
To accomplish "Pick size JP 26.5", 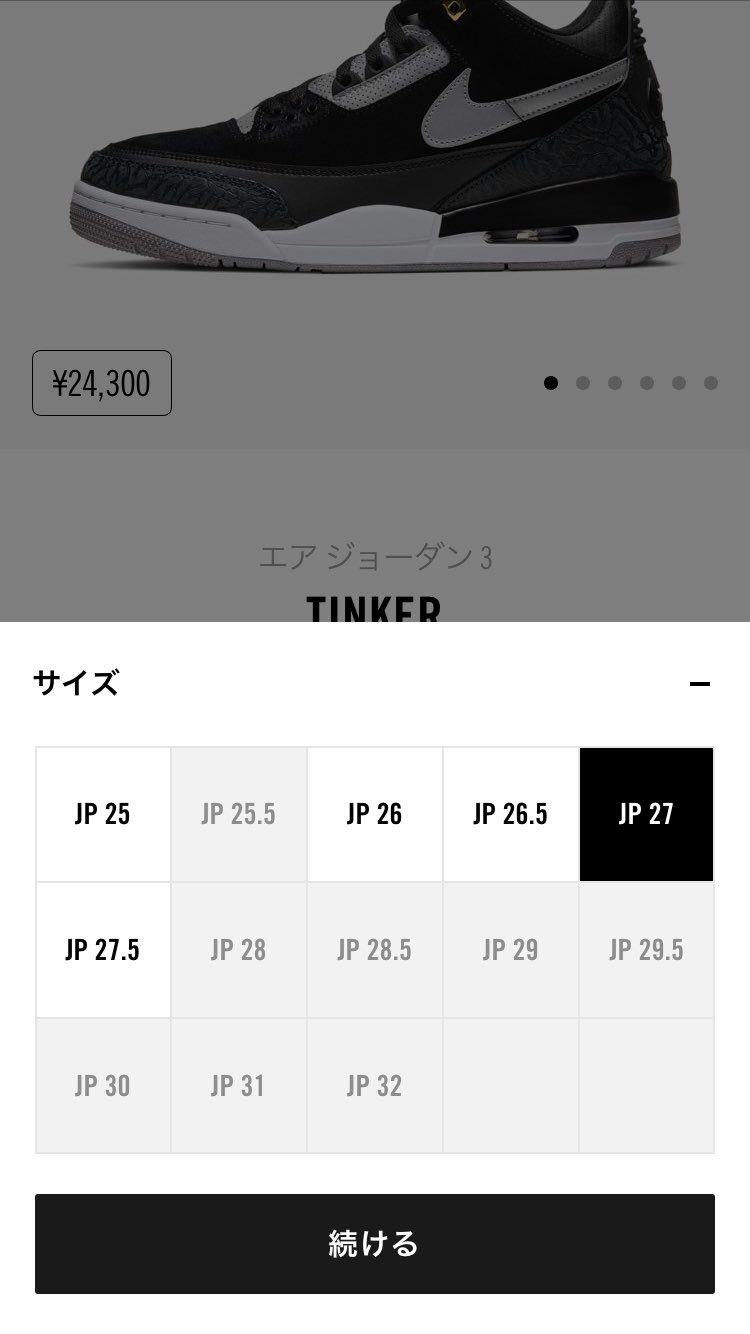I will tap(511, 814).
